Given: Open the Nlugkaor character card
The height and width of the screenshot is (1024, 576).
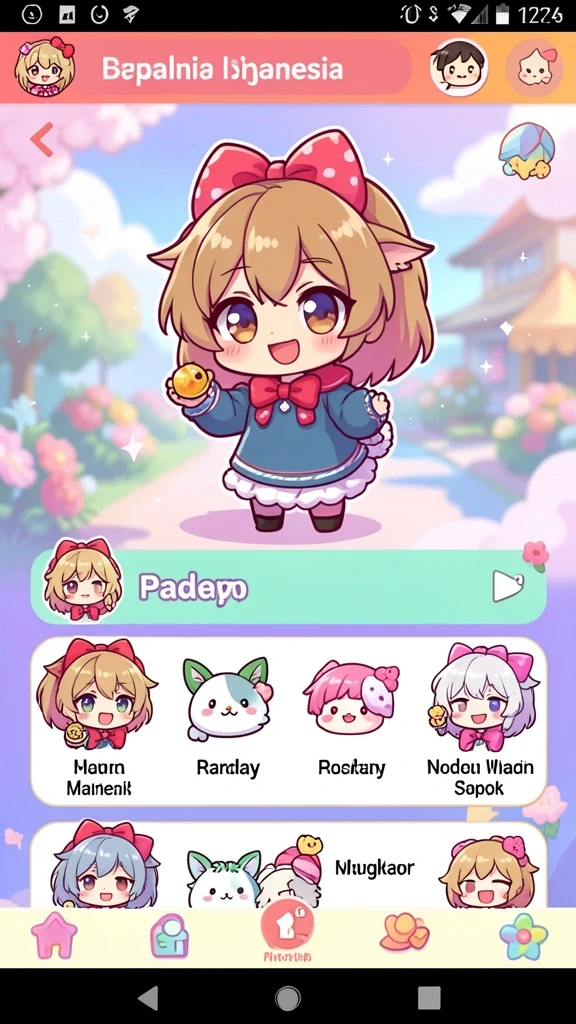Looking at the screenshot, I should tap(374, 867).
